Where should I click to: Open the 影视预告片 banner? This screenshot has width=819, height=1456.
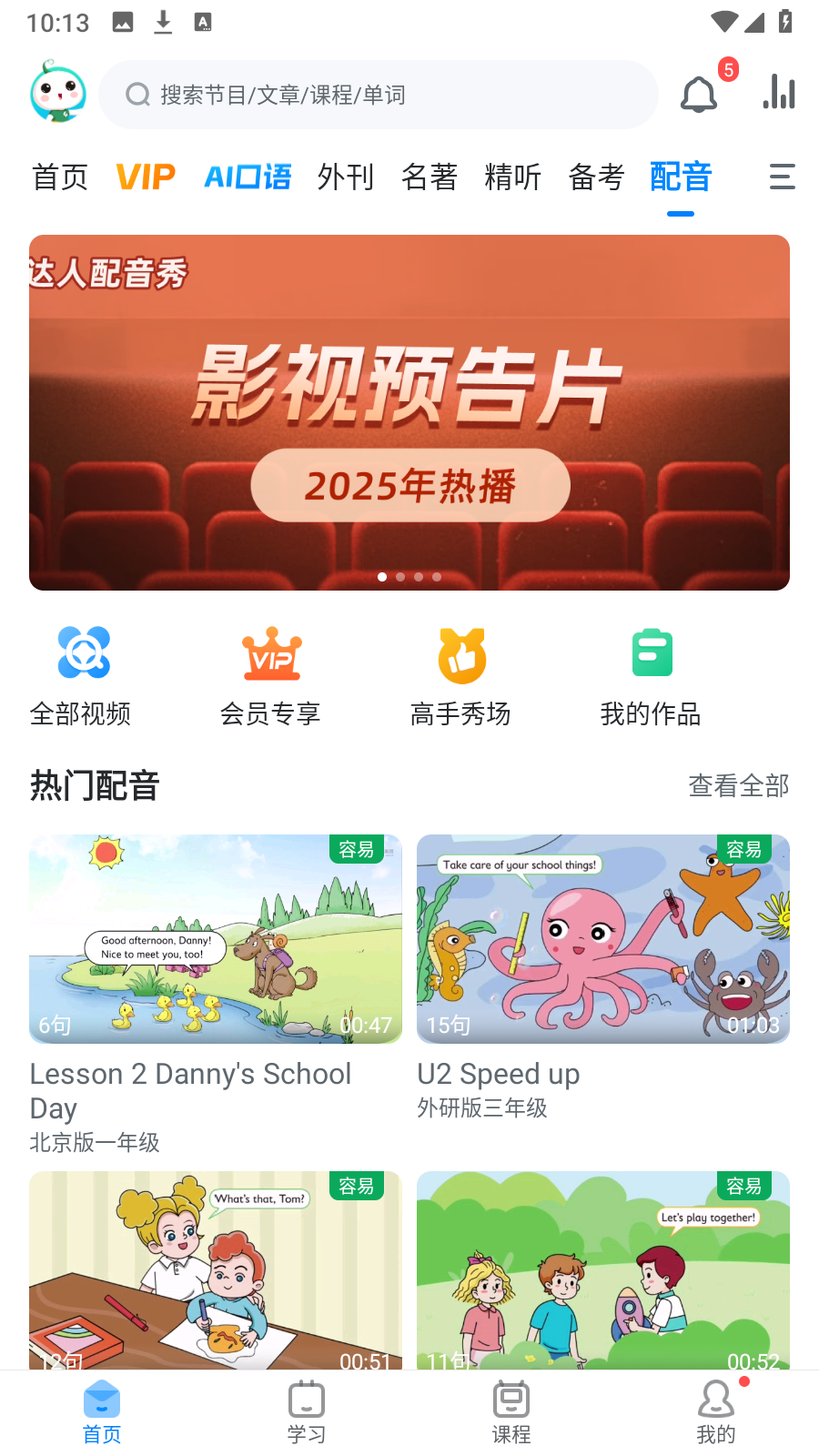click(x=409, y=412)
